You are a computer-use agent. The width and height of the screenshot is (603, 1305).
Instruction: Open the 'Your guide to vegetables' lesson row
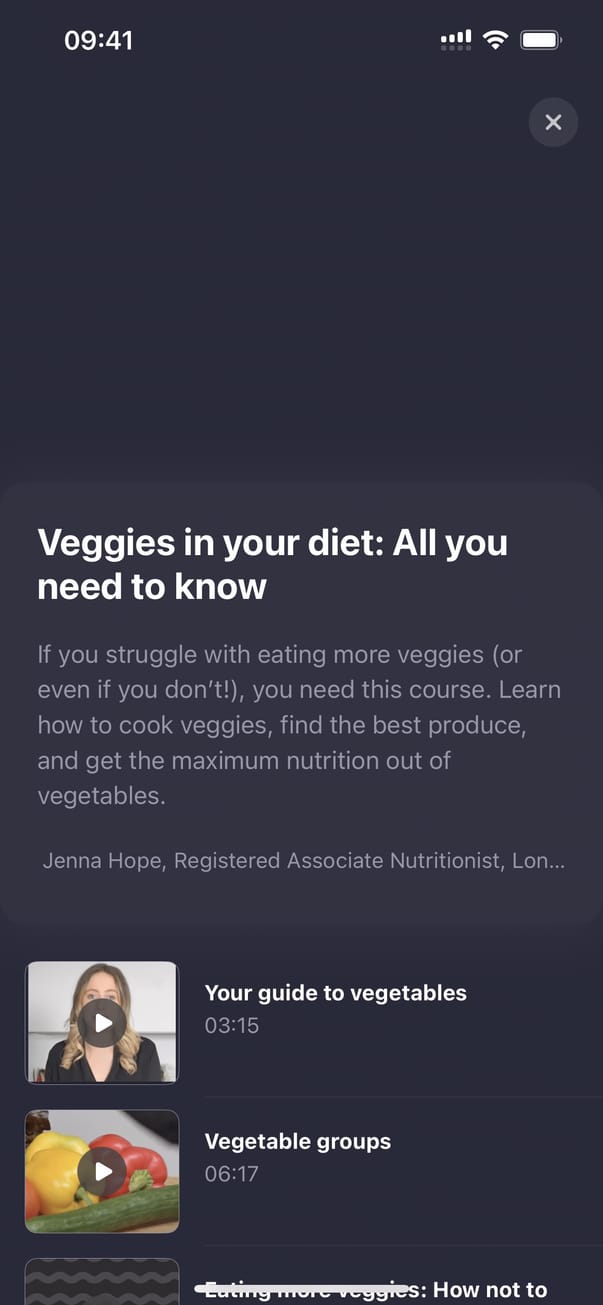(x=335, y=1008)
